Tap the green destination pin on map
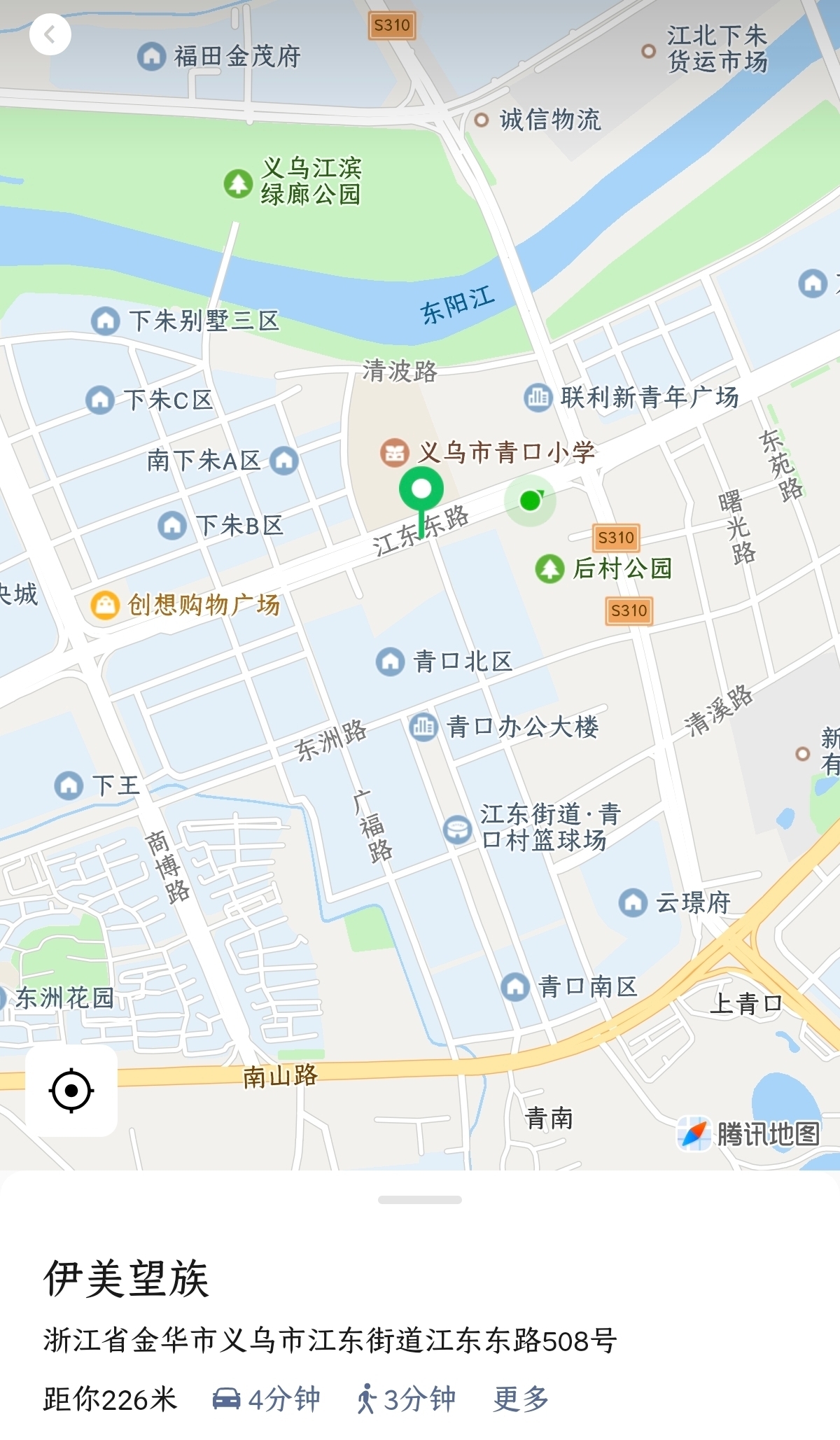This screenshot has height=1440, width=840. point(421,490)
